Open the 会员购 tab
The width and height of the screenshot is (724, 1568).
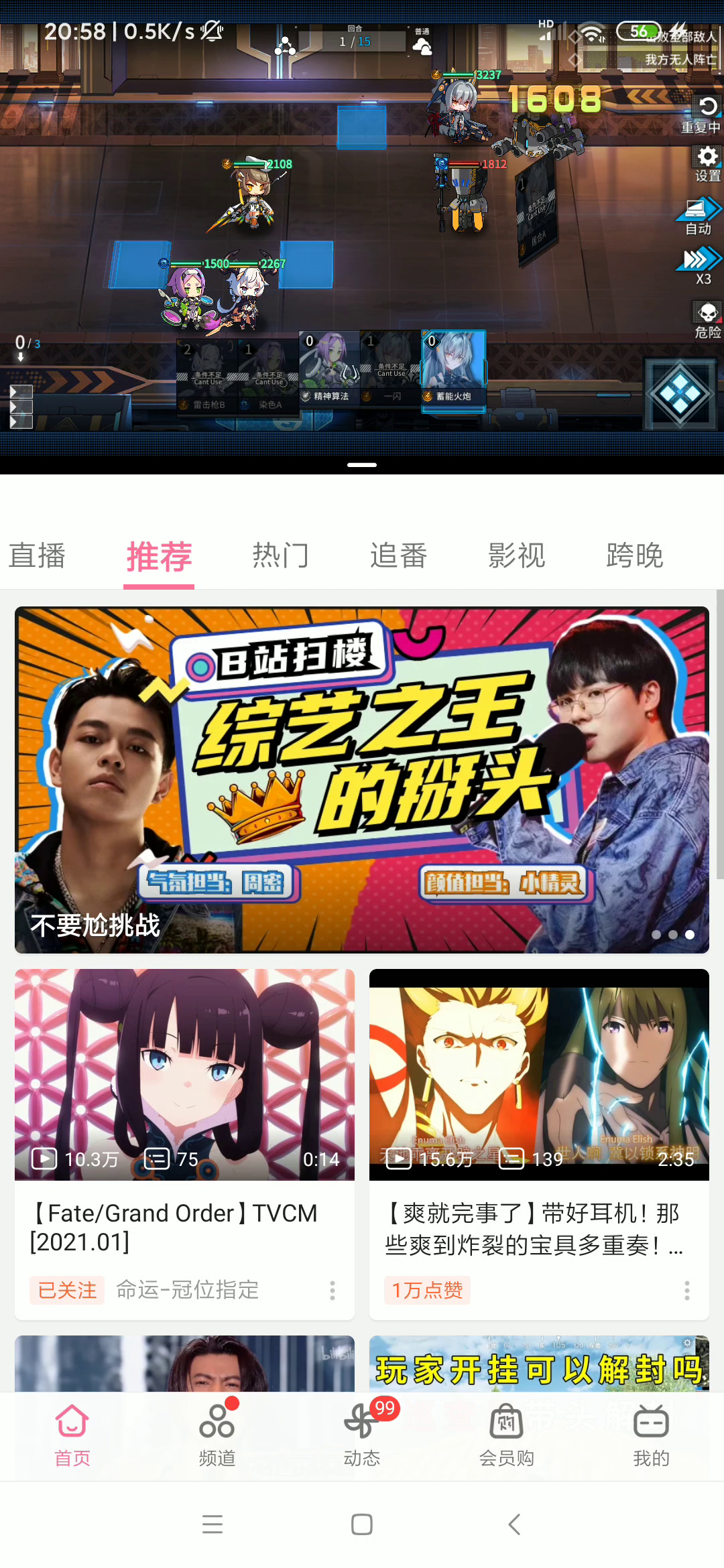[507, 1434]
